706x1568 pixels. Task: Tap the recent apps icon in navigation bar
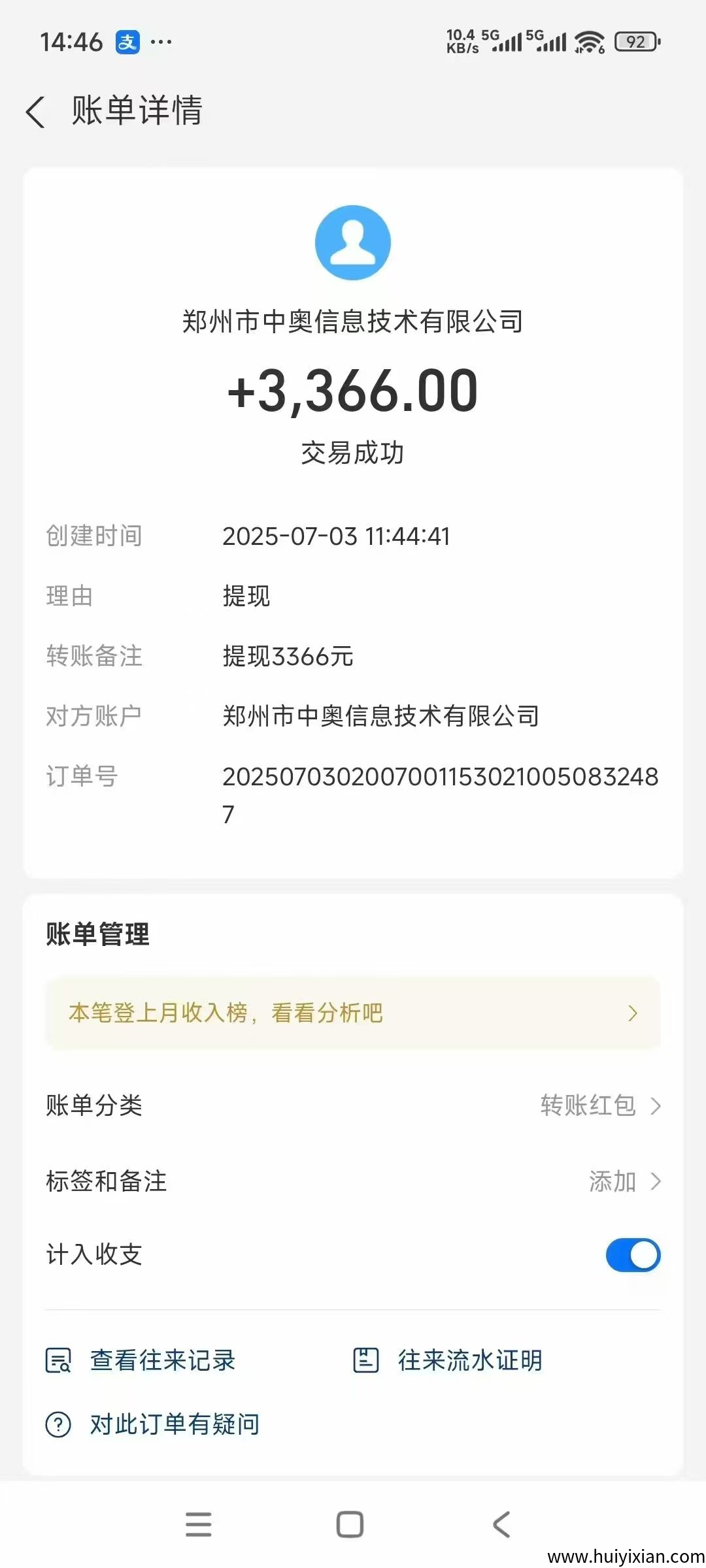[x=199, y=1524]
